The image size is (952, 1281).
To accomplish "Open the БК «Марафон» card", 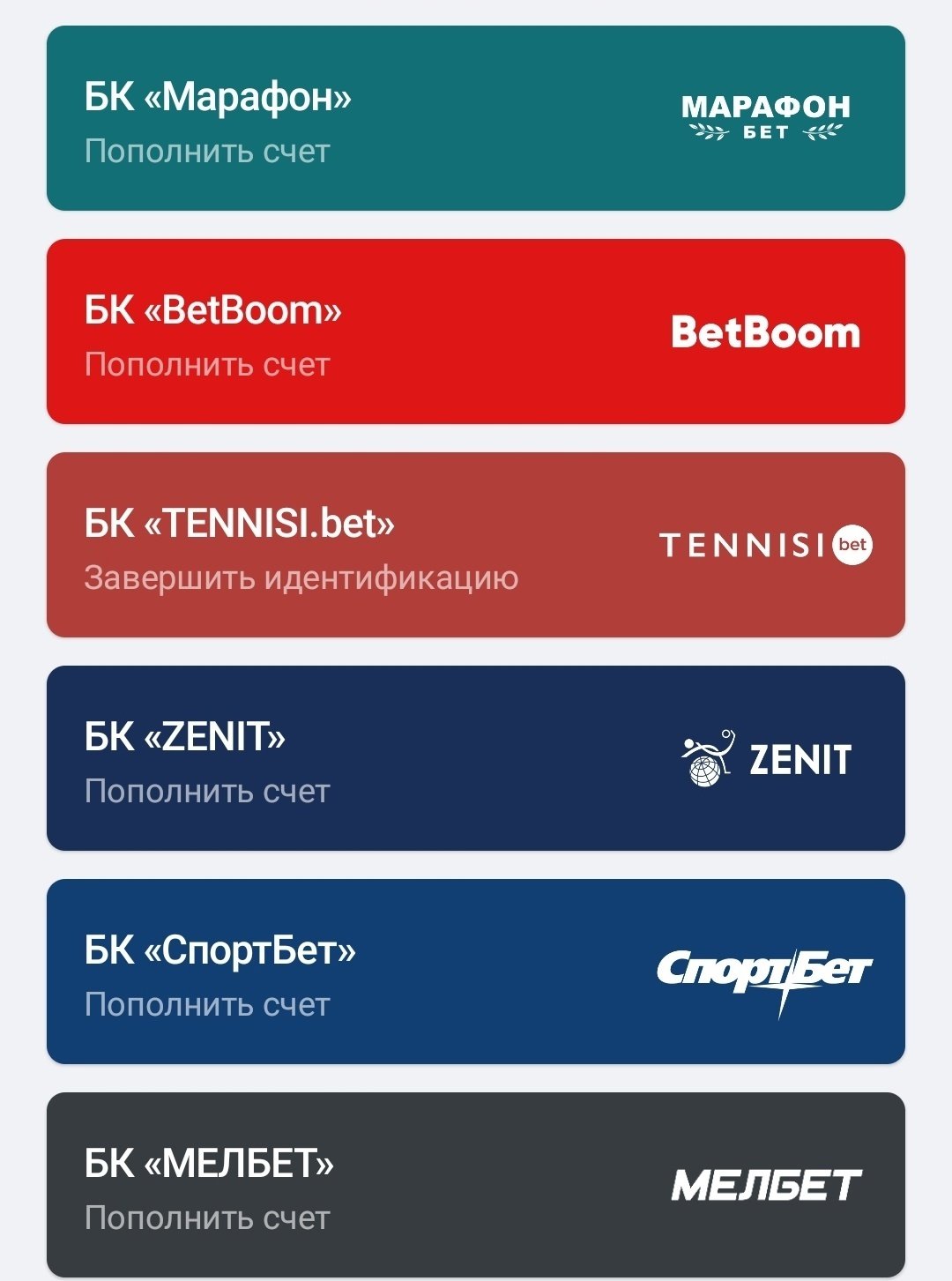I will (x=476, y=118).
